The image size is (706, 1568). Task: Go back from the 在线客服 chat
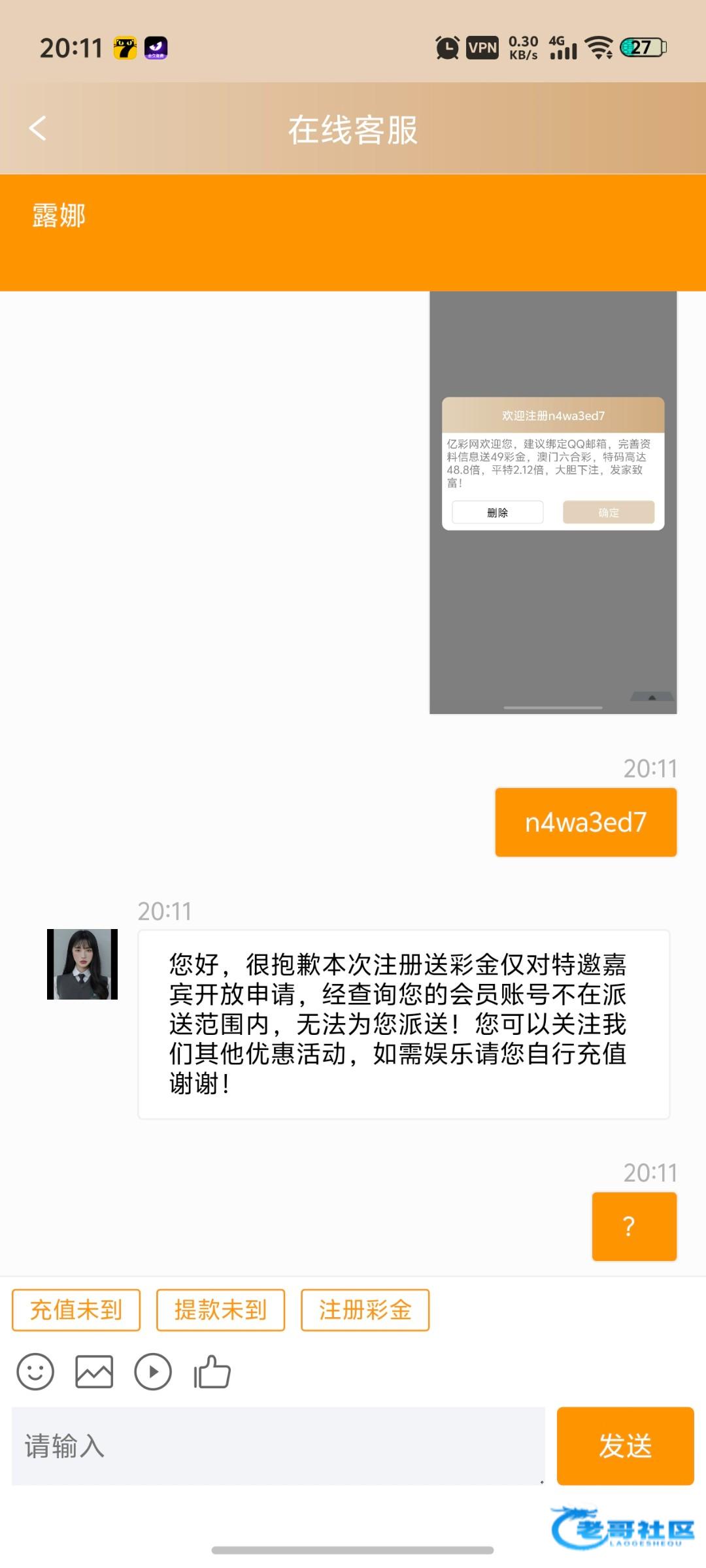[x=38, y=128]
